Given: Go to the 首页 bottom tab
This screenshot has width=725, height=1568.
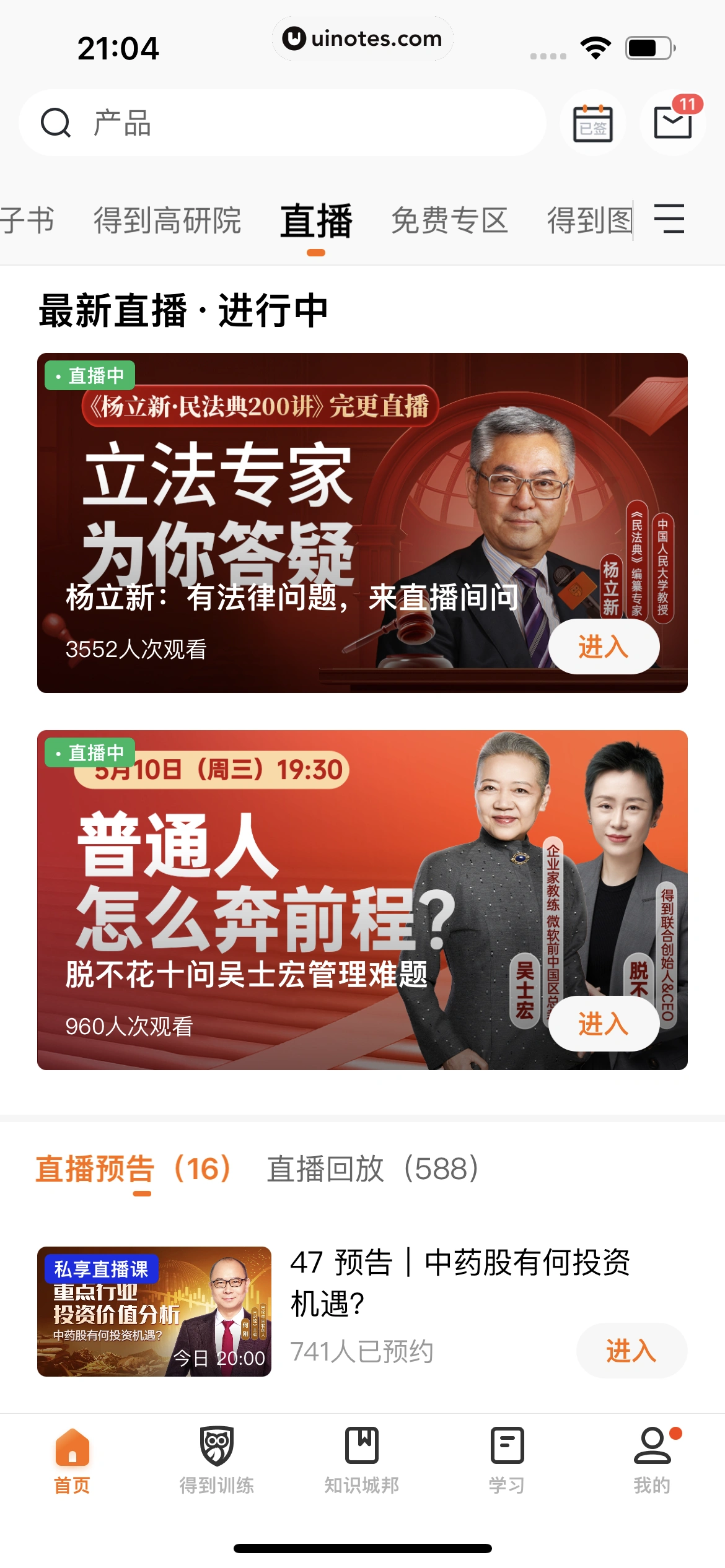Looking at the screenshot, I should point(72,1461).
